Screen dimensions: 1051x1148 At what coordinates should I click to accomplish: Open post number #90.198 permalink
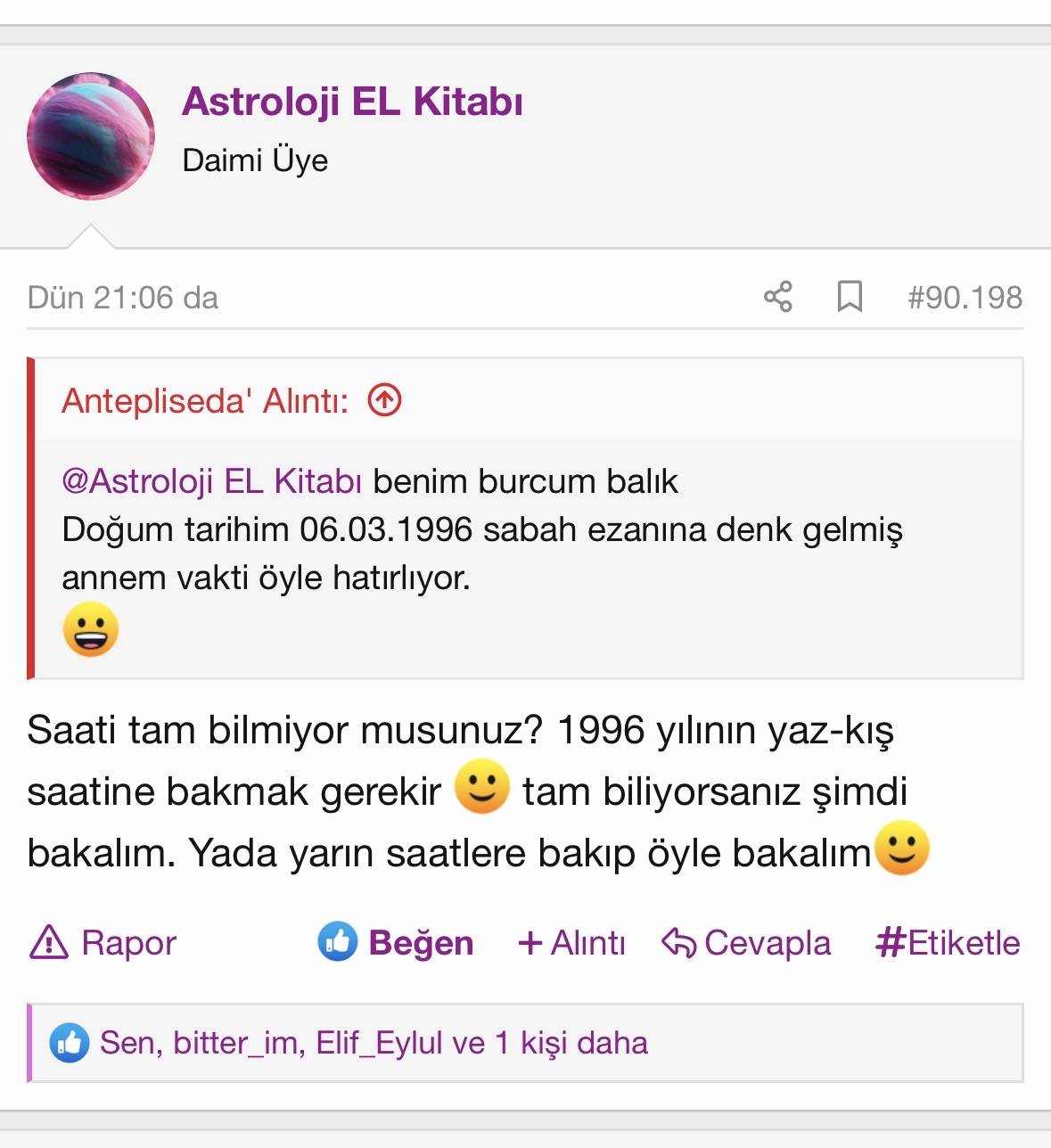pos(965,297)
